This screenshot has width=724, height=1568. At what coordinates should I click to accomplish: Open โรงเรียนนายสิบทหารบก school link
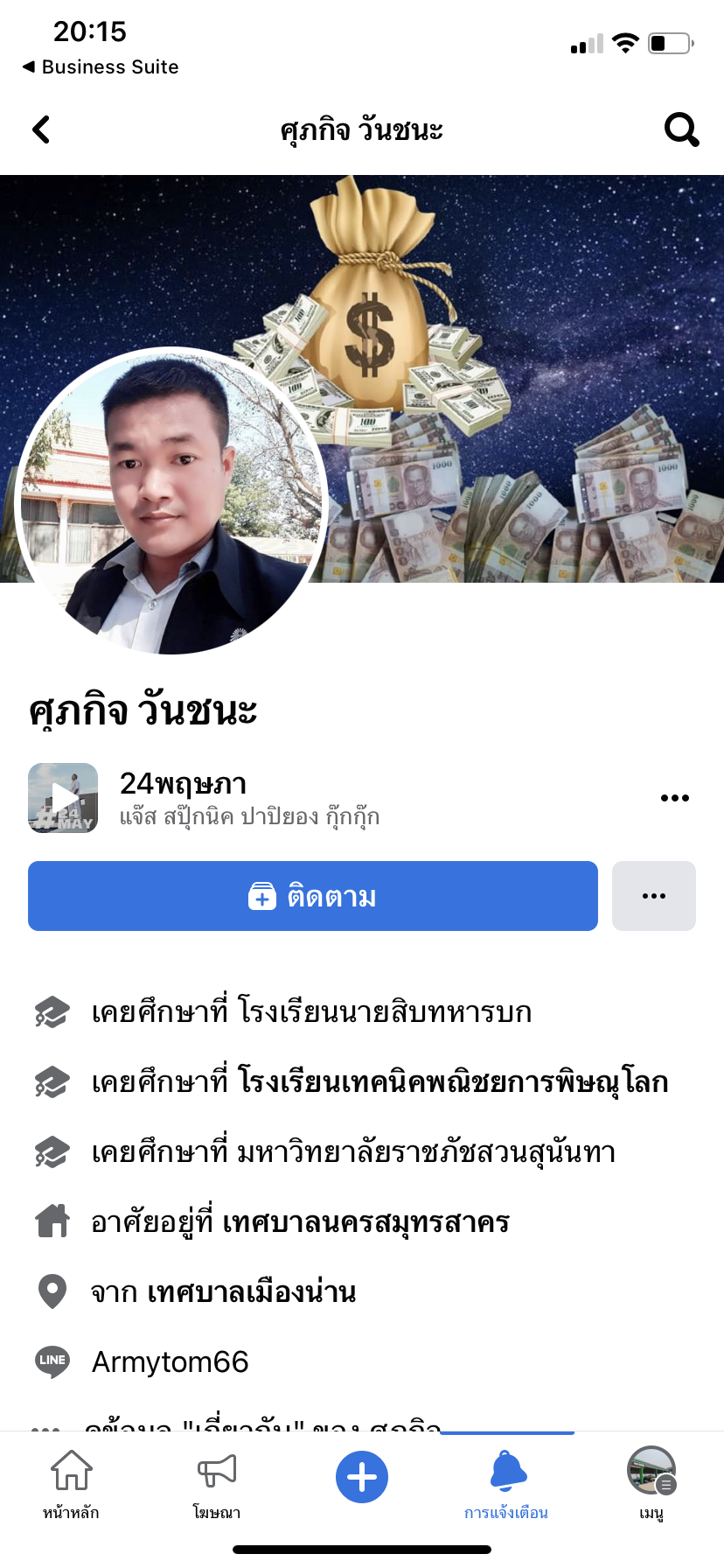[x=385, y=1012]
